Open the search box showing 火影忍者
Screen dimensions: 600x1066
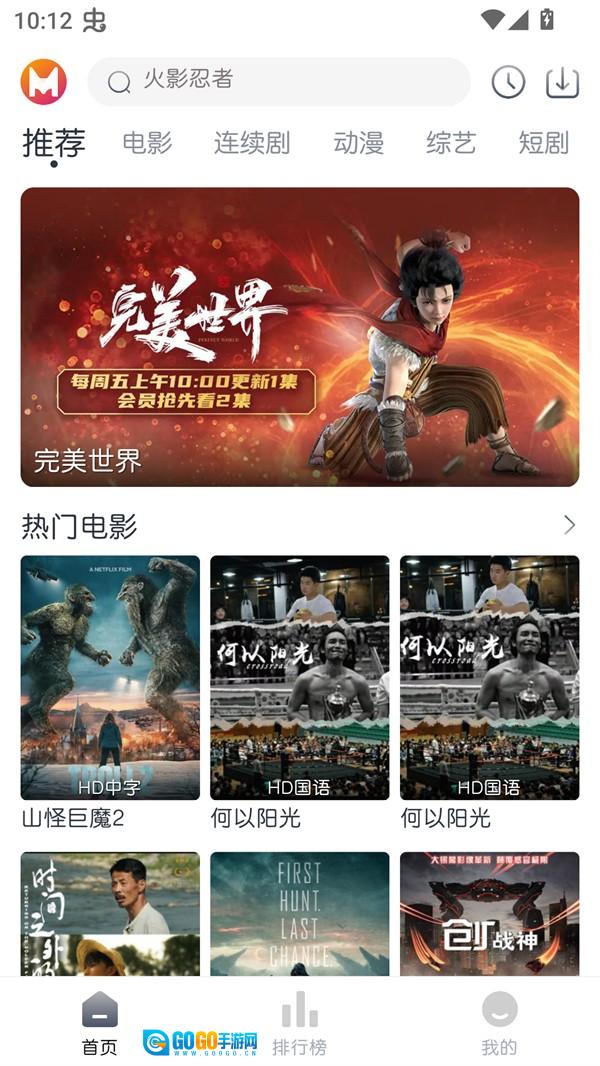278,82
